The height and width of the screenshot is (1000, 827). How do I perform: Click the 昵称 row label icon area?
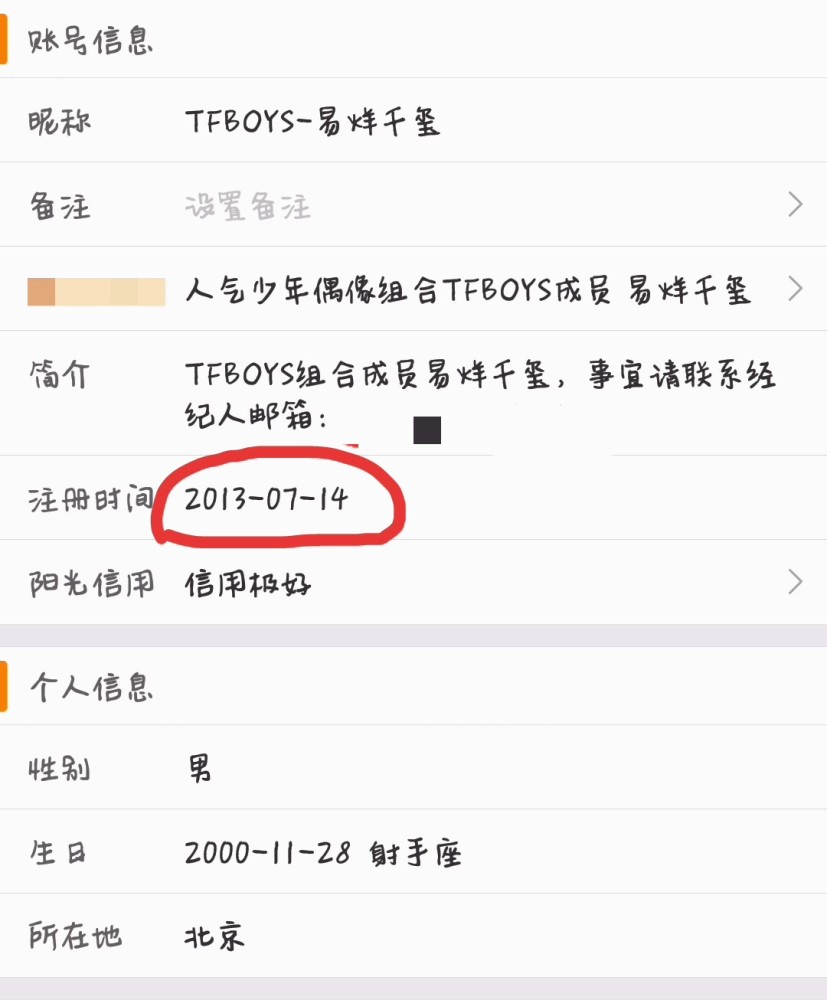[x=57, y=120]
